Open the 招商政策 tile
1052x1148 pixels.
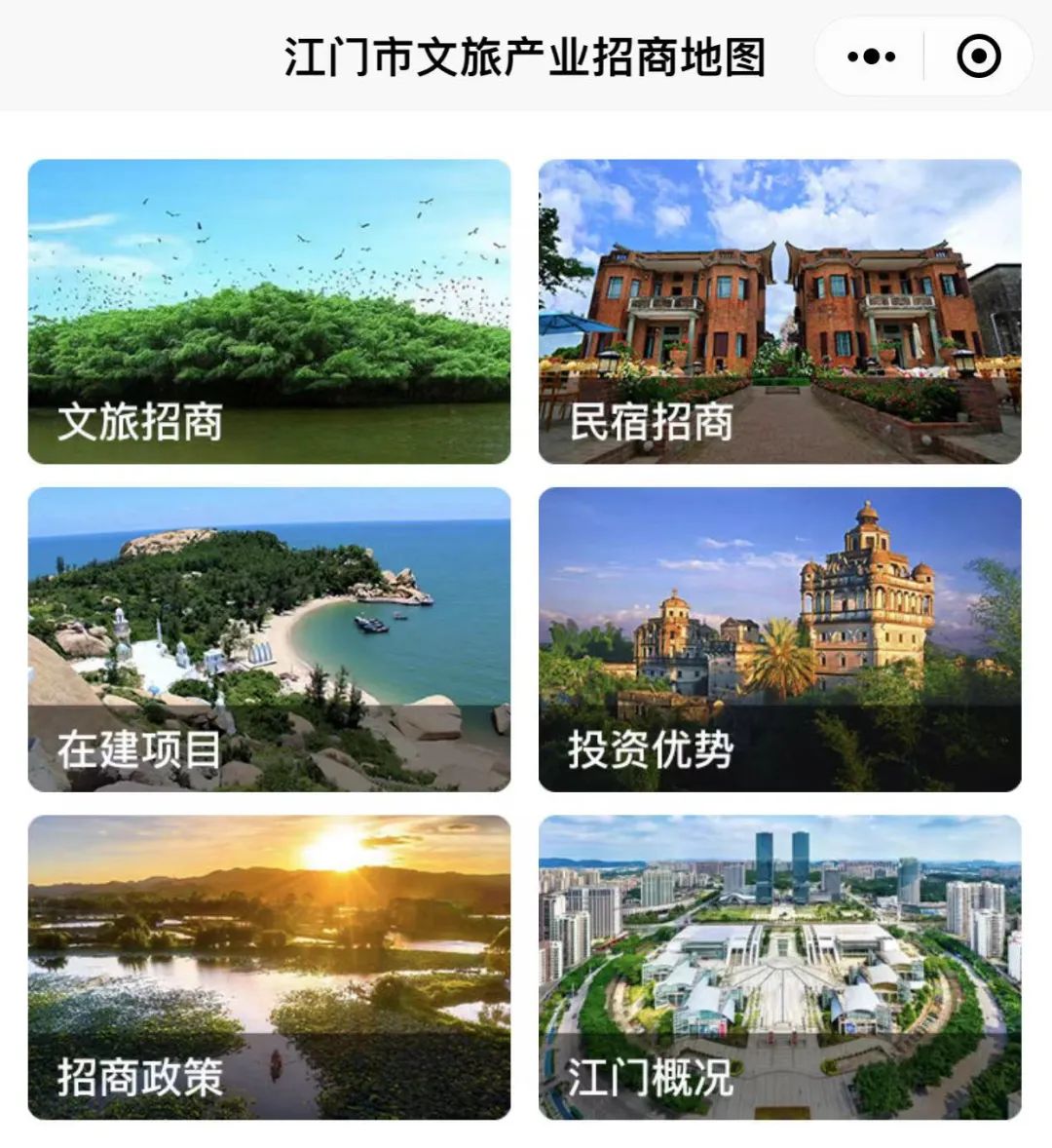273,970
